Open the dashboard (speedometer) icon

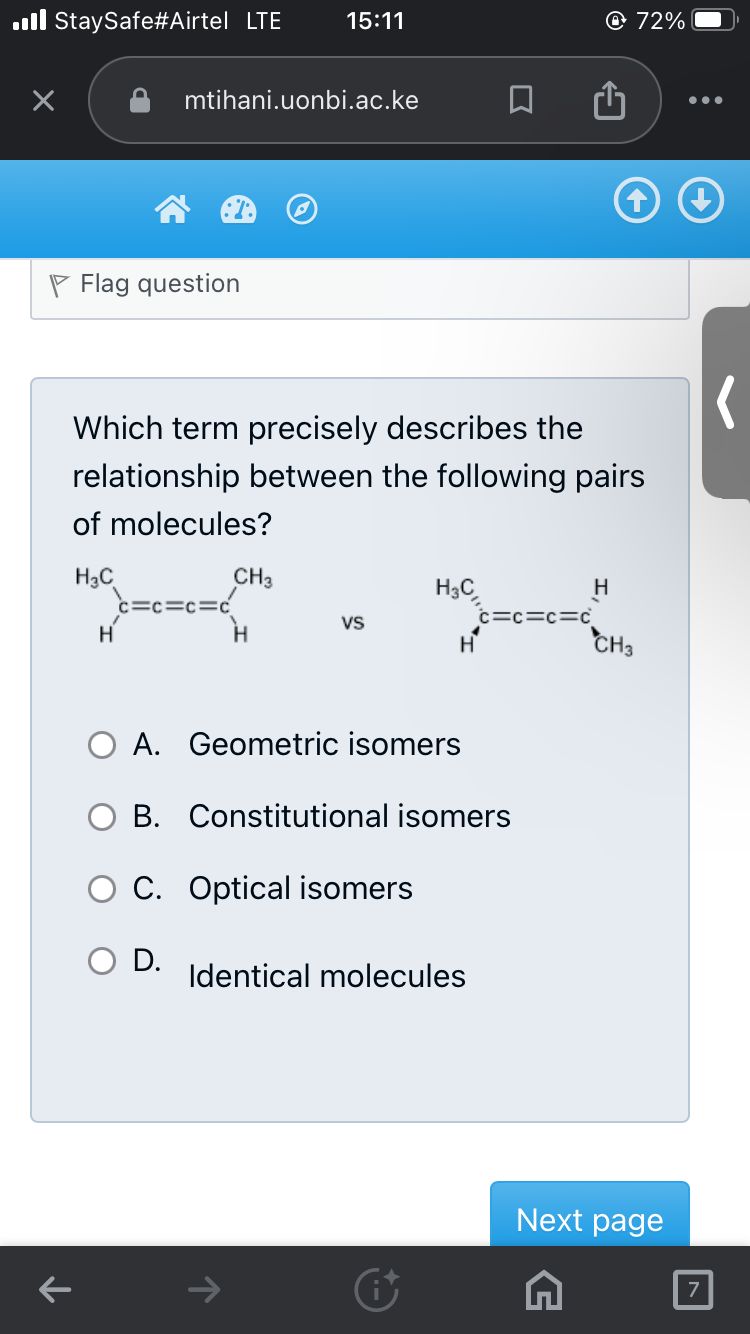(x=237, y=209)
